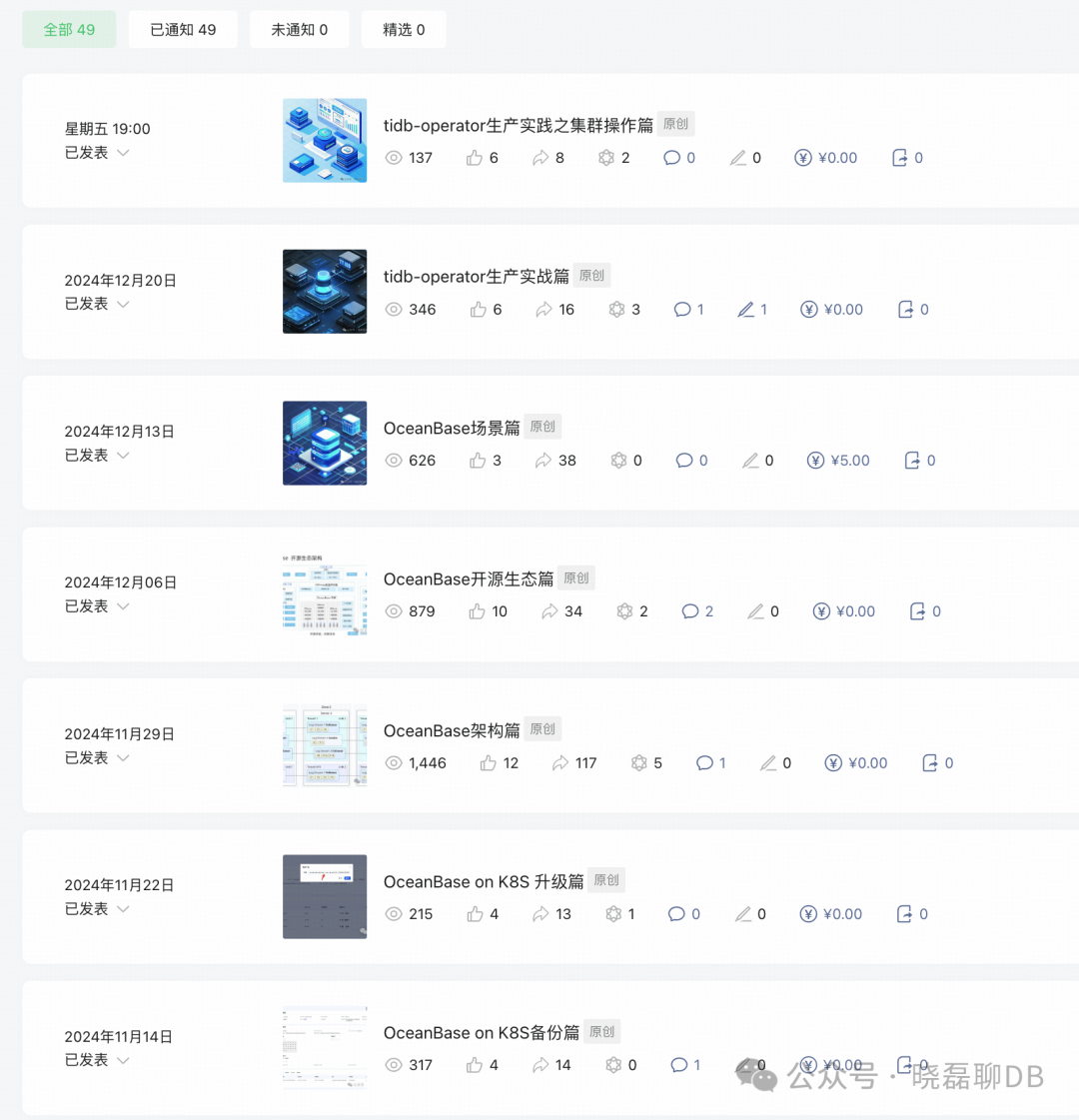The width and height of the screenshot is (1079, 1120).
Task: Select the 未通知 0 tab
Action: pyautogui.click(x=299, y=30)
